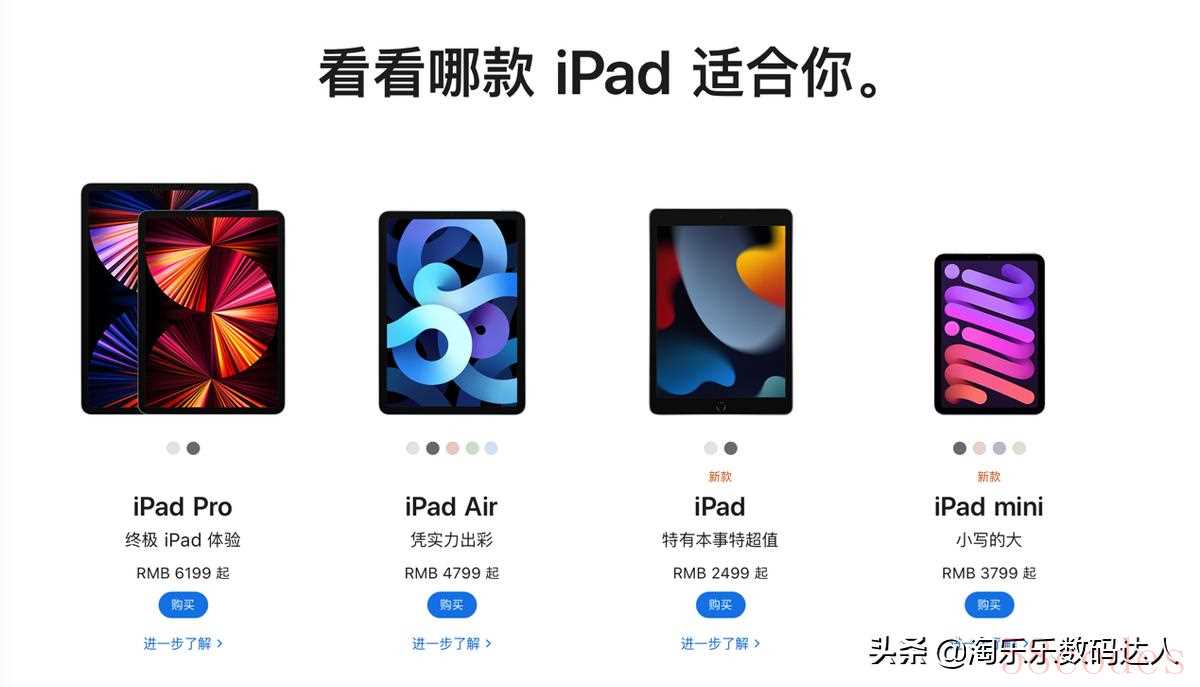The image size is (1200, 687).
Task: Learn more about iPad Air
Action: pyautogui.click(x=451, y=644)
